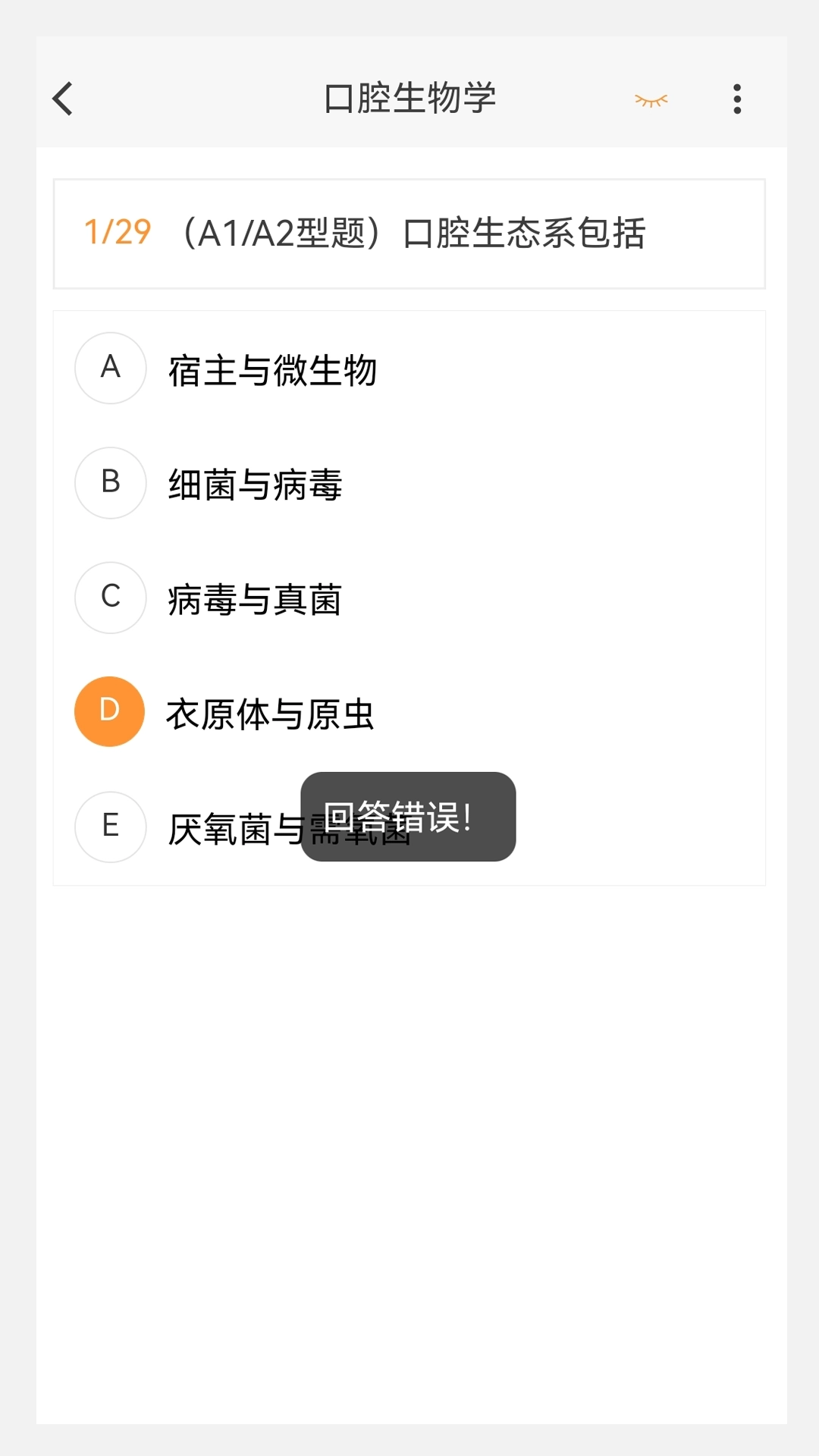Tap the circled letter A icon

coord(110,369)
